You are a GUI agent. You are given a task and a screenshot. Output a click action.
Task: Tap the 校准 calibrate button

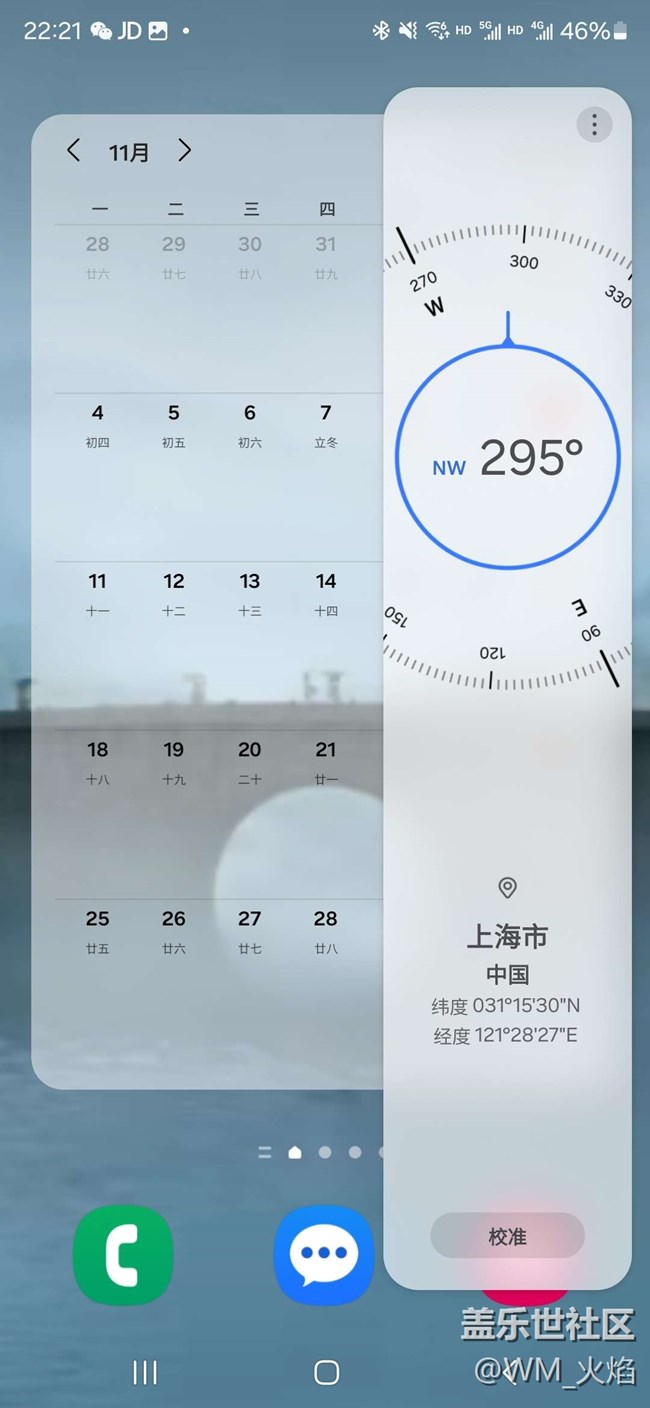pyautogui.click(x=507, y=1237)
